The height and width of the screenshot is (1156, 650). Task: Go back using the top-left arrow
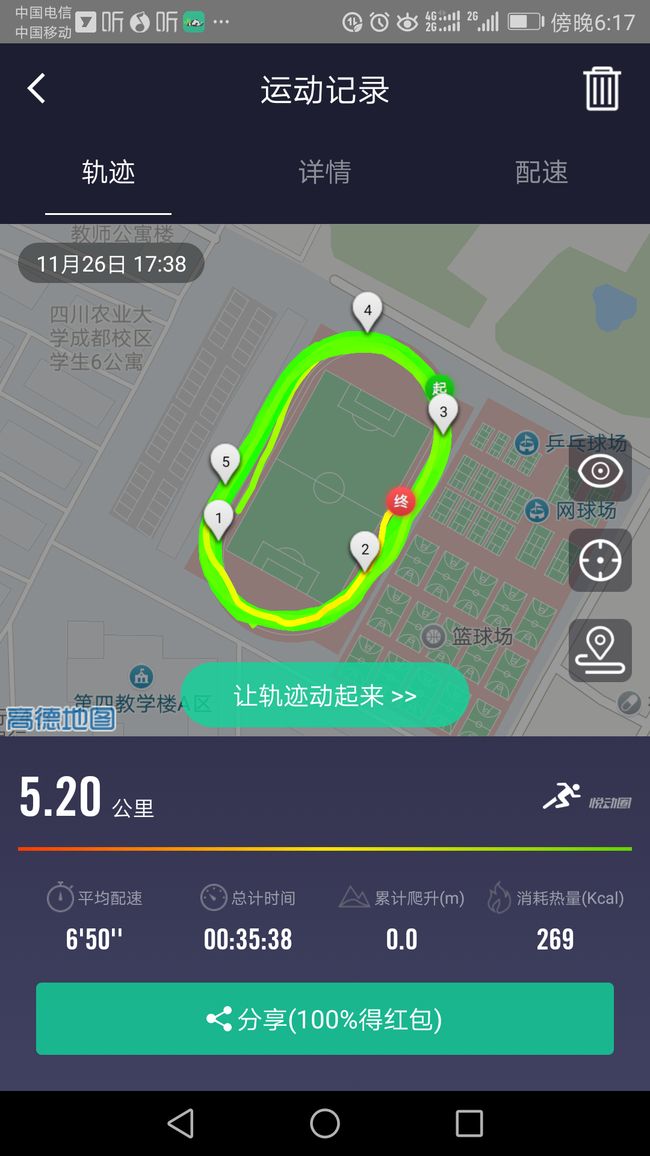pos(36,88)
